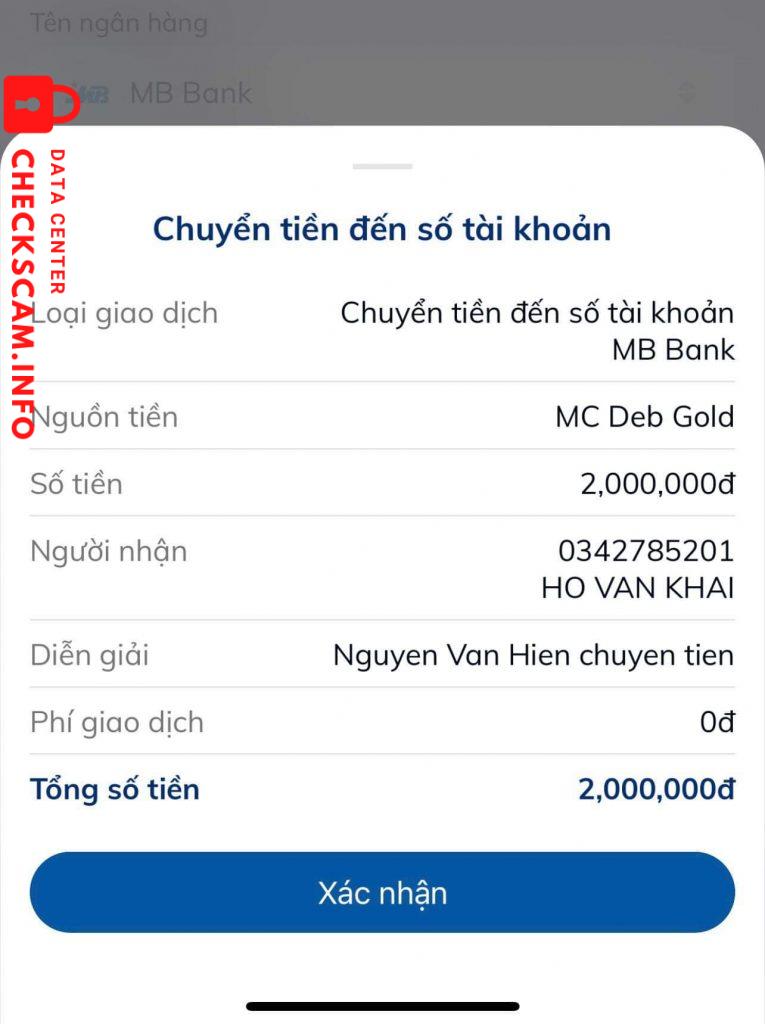Tap the MC Deb Gold funding source
Image resolution: width=765 pixels, height=1024 pixels.
[x=643, y=417]
